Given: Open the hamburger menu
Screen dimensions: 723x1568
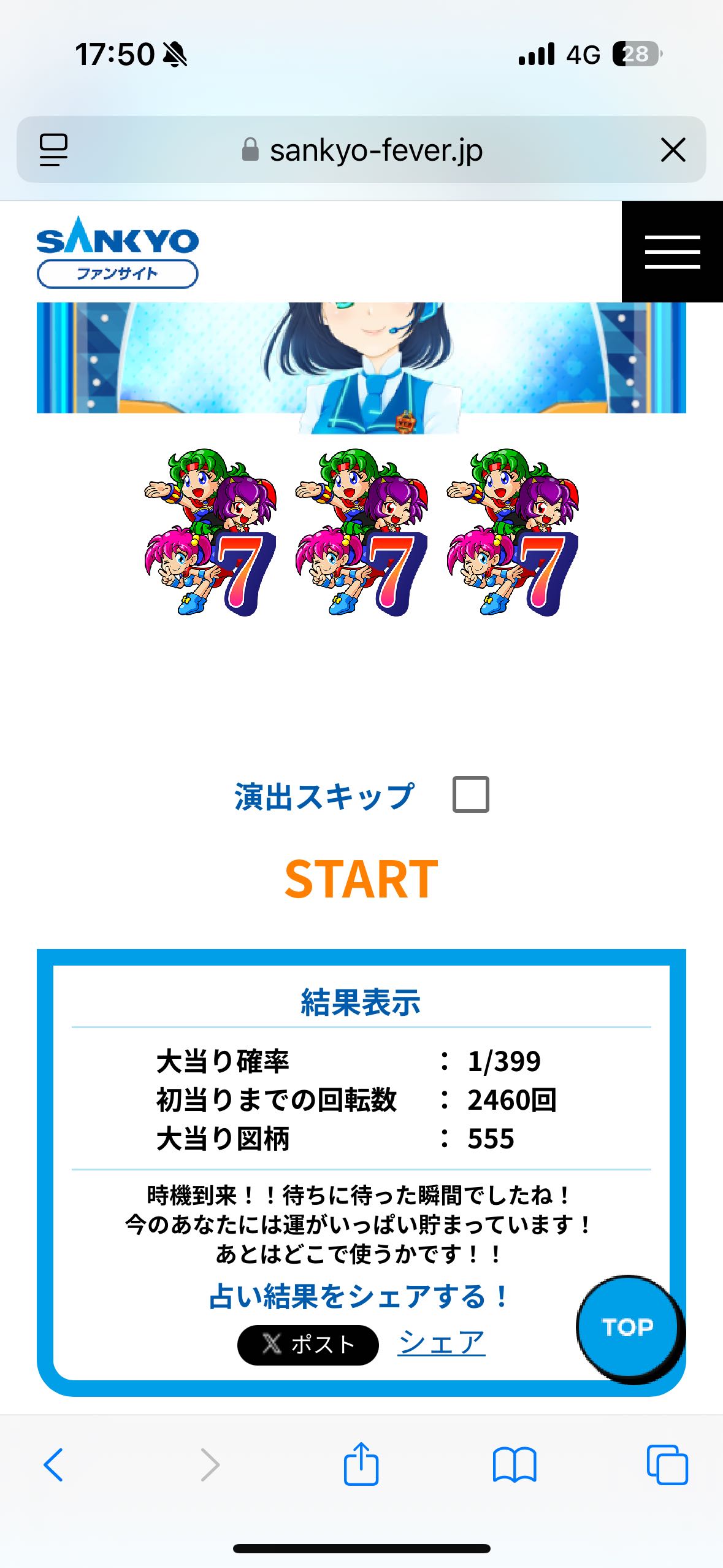Looking at the screenshot, I should click(672, 252).
